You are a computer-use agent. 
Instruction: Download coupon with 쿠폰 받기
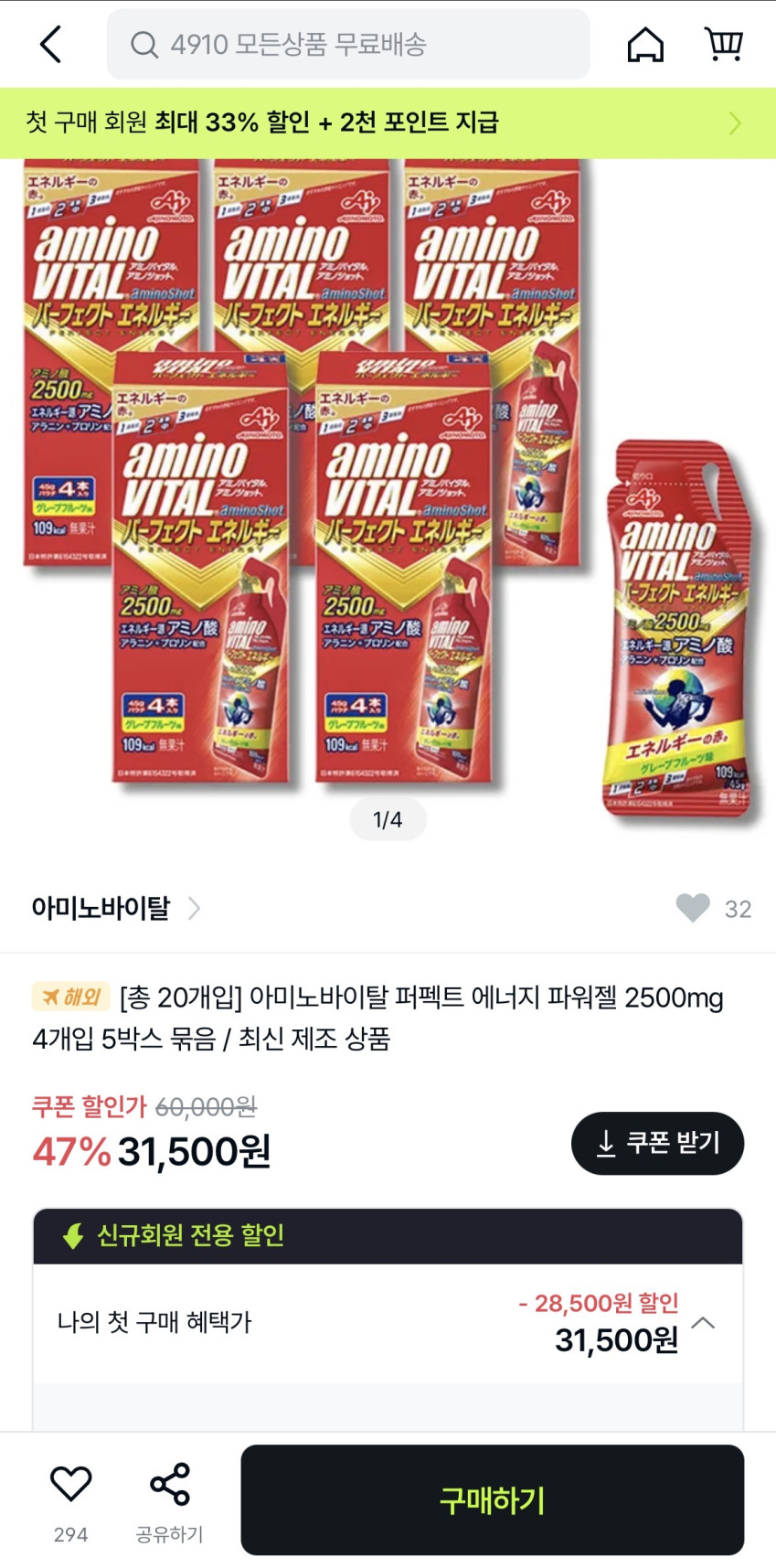tap(657, 1143)
